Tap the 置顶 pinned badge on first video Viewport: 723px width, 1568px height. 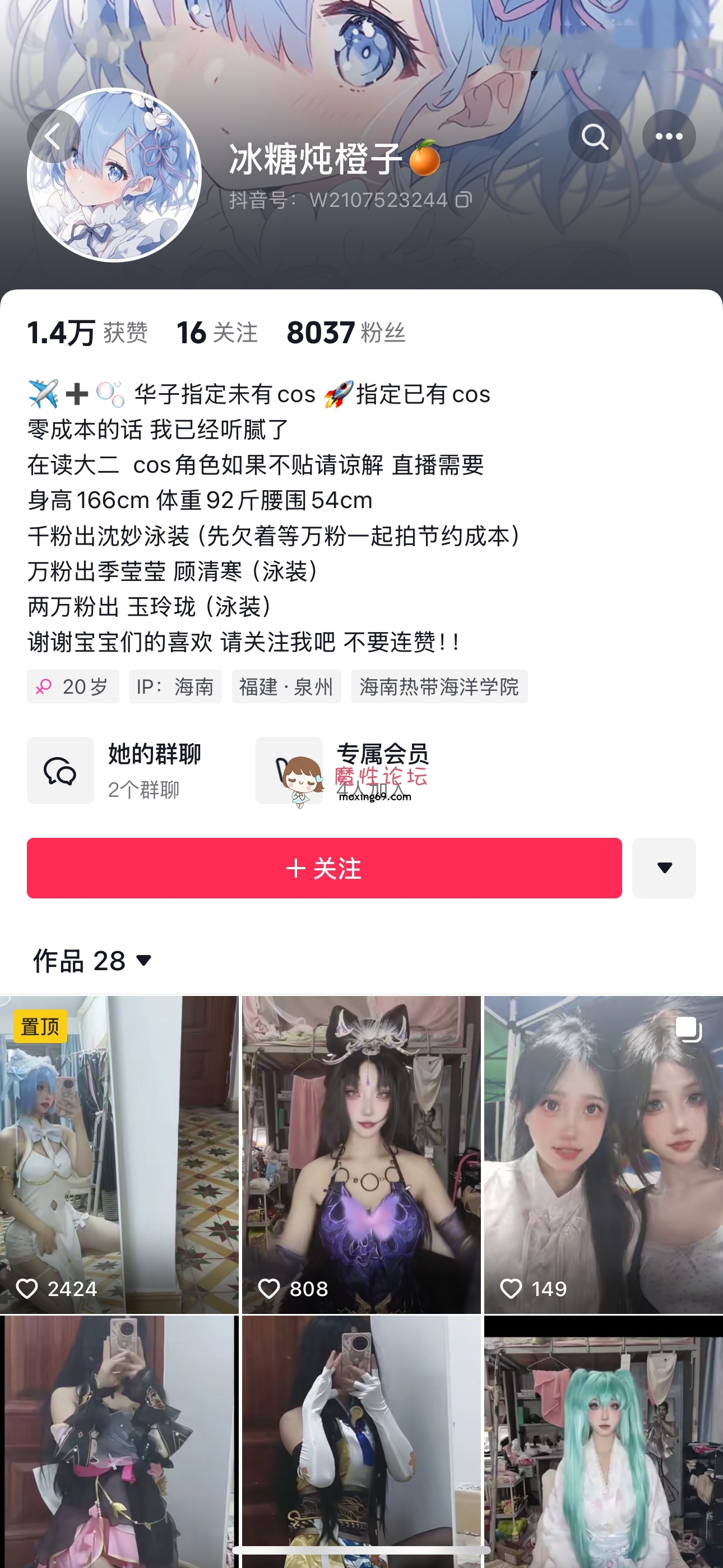point(41,1027)
